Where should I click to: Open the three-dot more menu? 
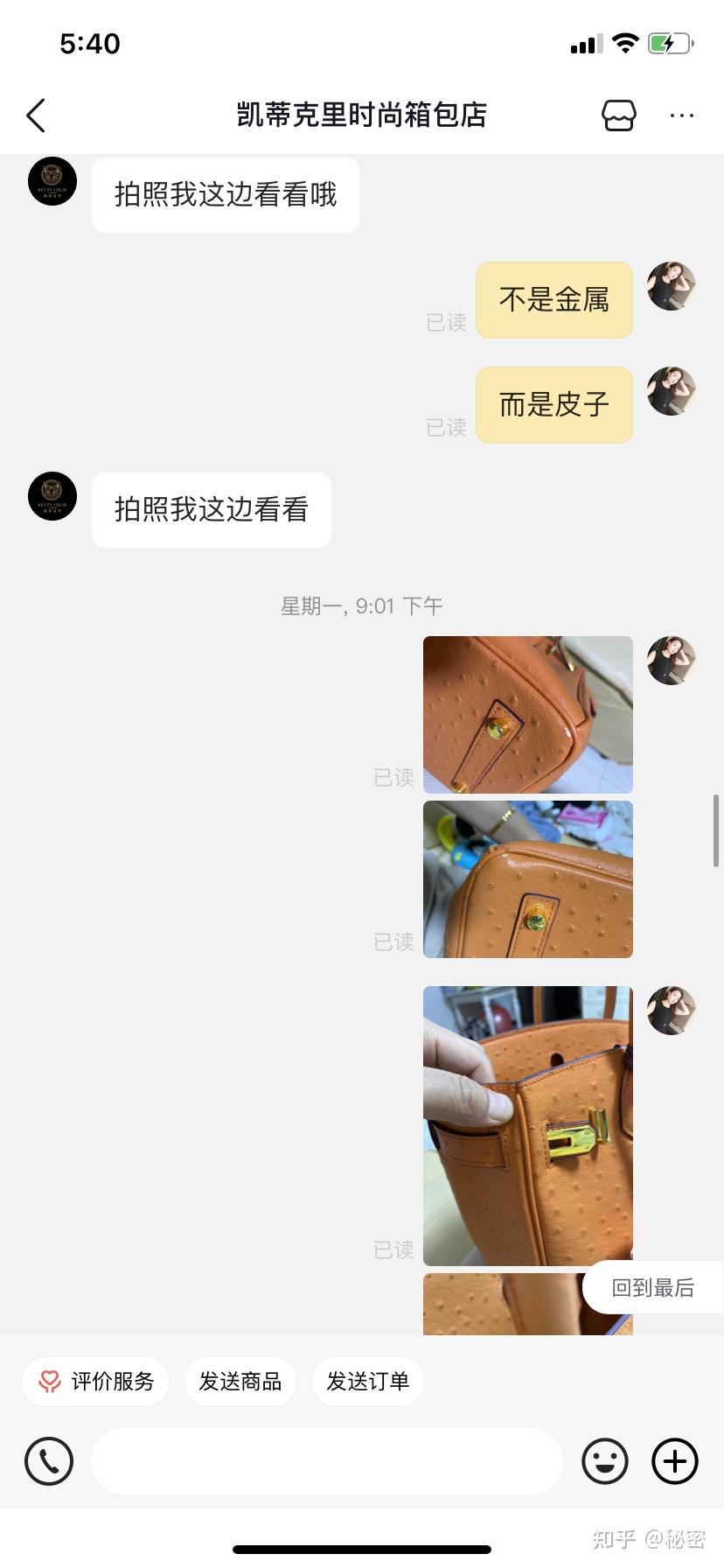681,115
